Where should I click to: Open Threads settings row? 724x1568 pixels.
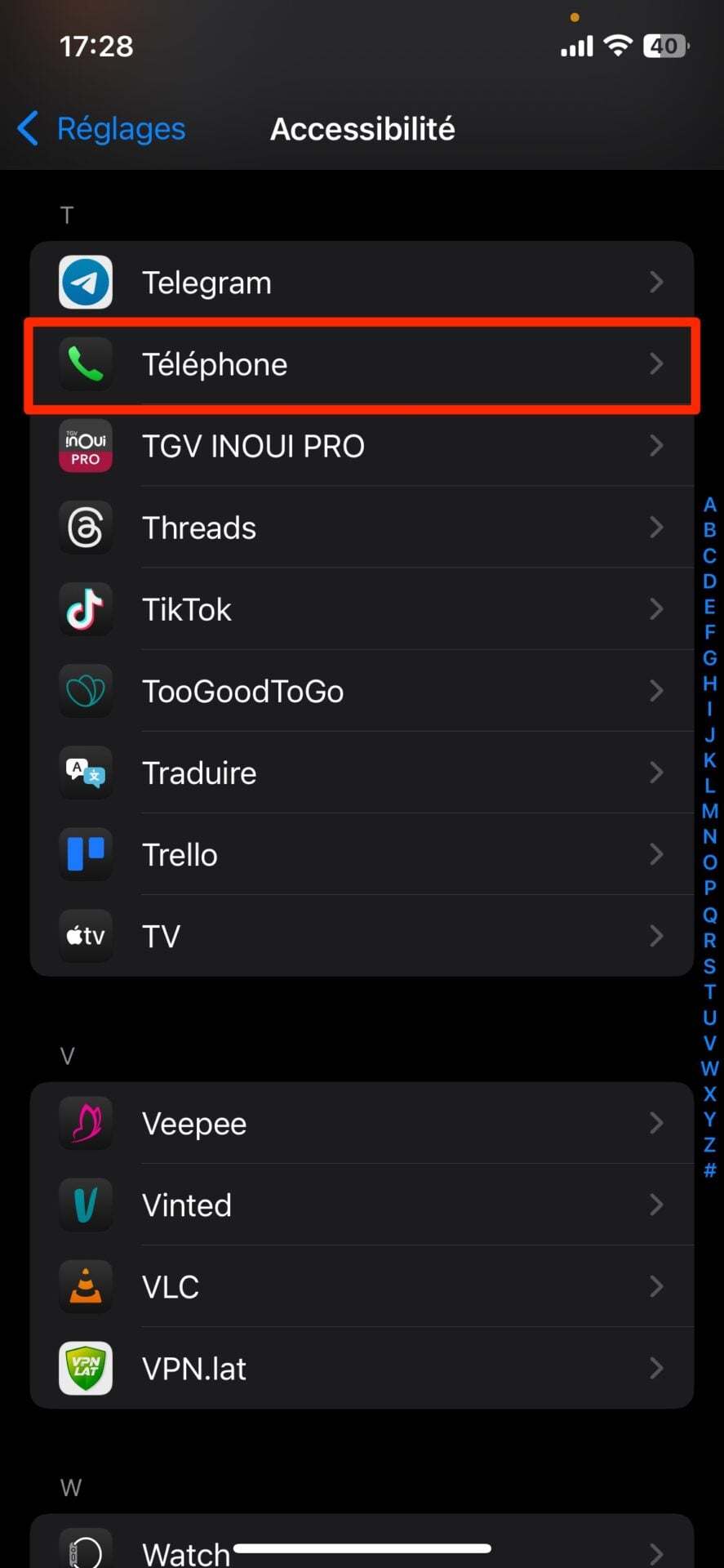coord(362,528)
